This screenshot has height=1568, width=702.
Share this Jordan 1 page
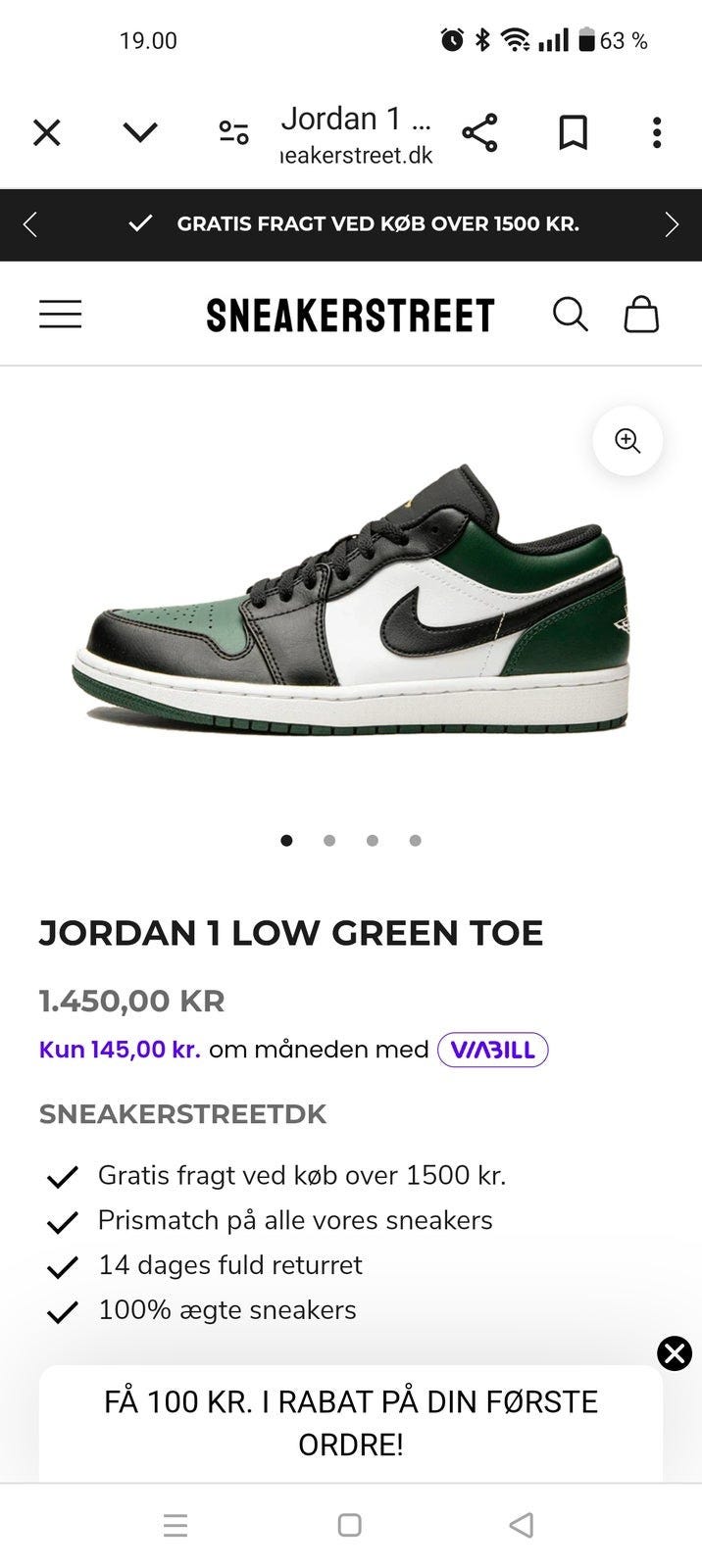[x=479, y=132]
